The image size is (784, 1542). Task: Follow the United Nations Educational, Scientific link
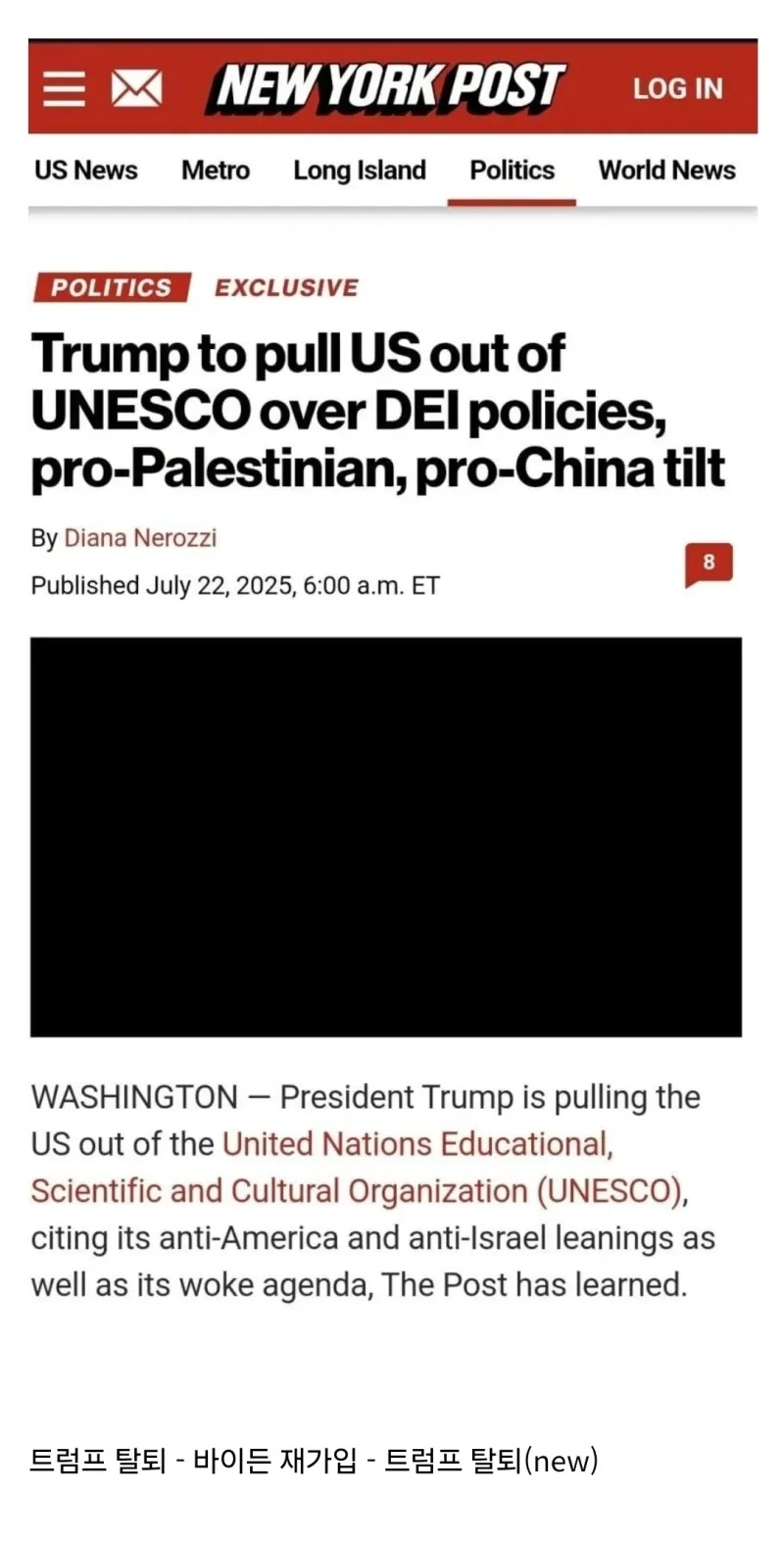coord(417,1145)
